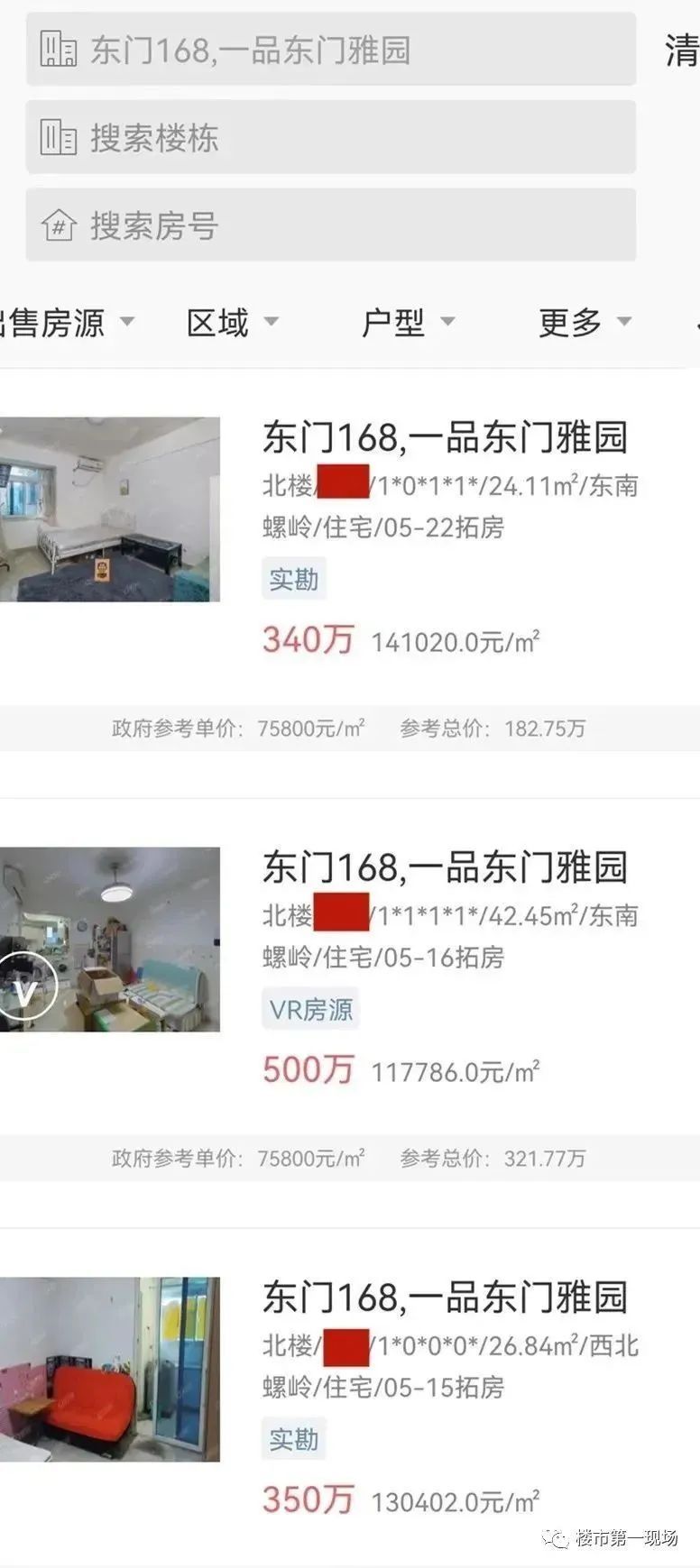Expand the 出售房源 filter dropdown
The image size is (700, 1568).
tap(65, 322)
